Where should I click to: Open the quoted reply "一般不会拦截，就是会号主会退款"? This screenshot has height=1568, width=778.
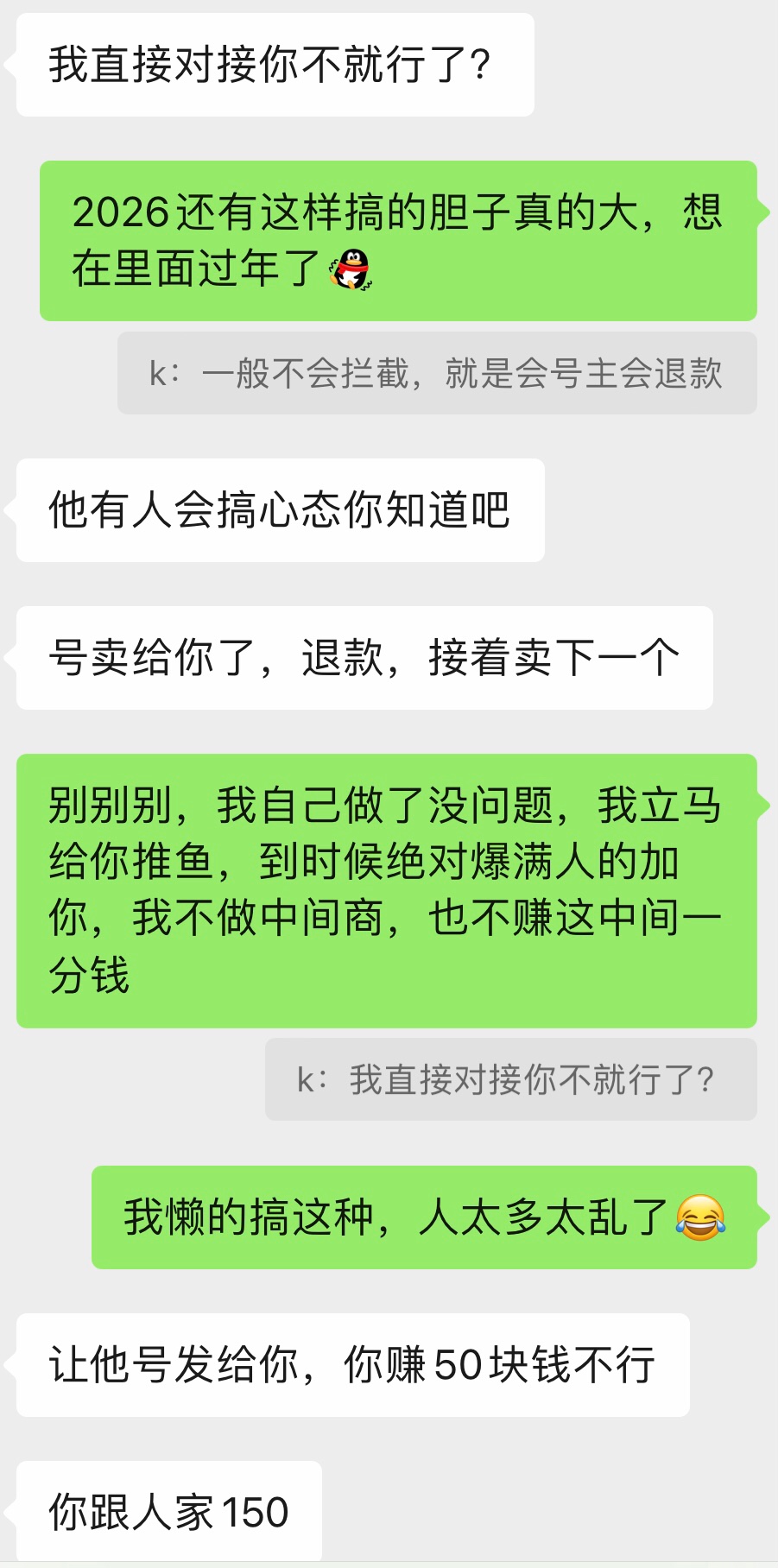(x=437, y=374)
